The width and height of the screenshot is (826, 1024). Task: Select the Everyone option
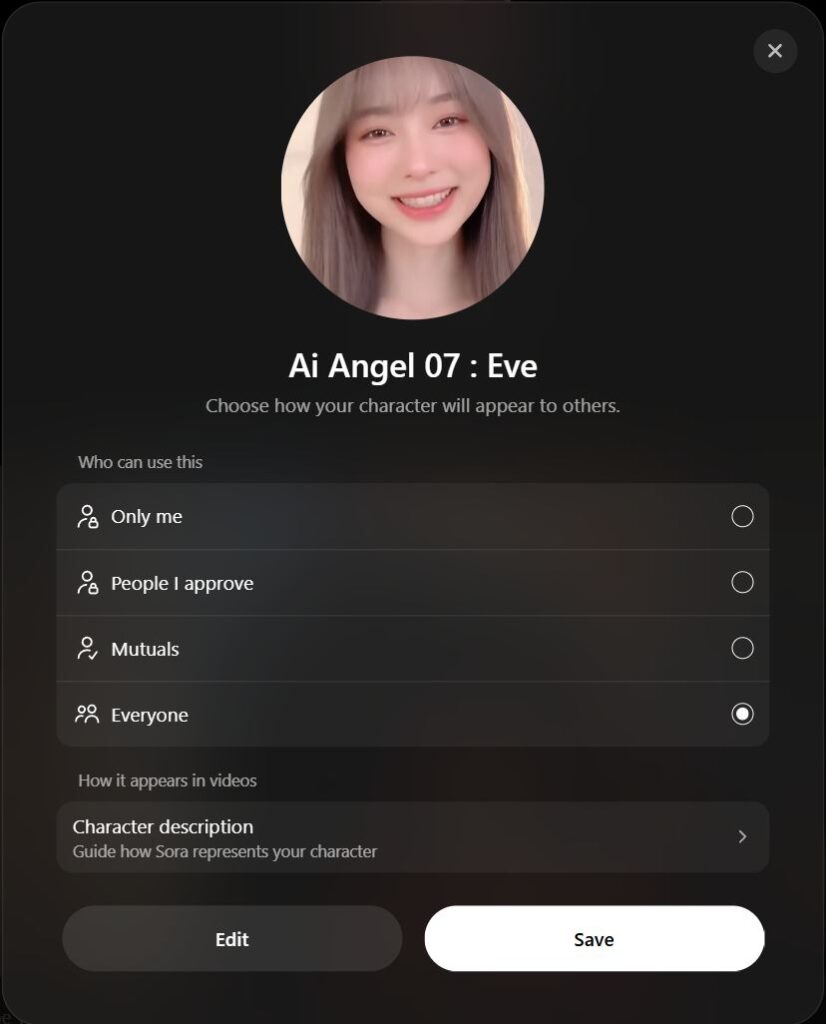coord(741,714)
